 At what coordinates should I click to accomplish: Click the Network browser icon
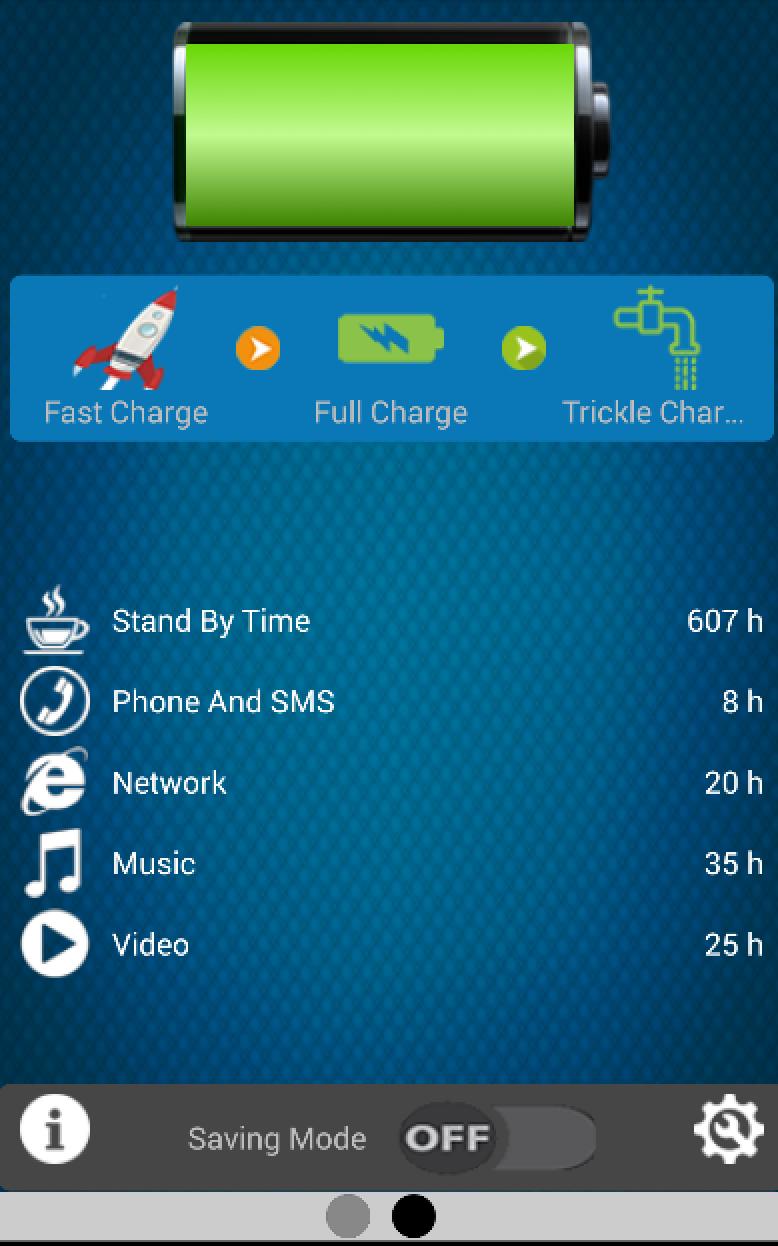click(55, 782)
